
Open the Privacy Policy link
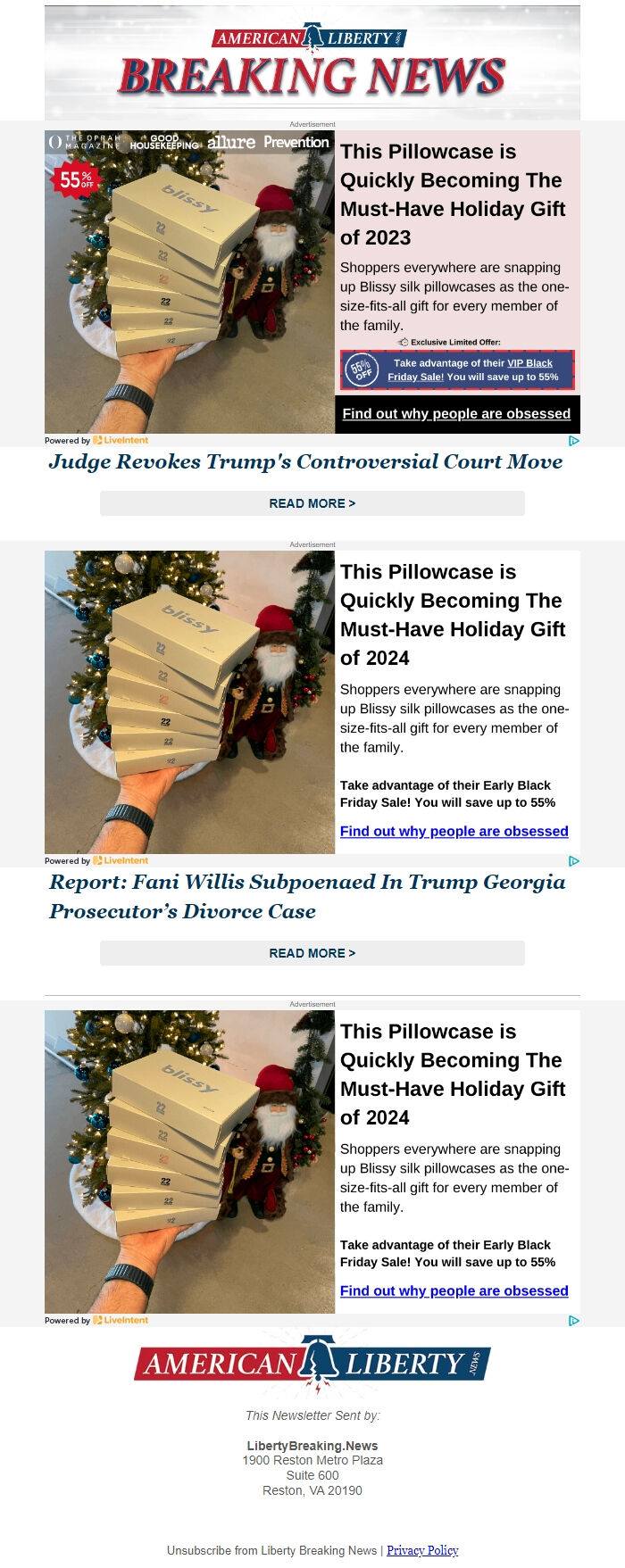tap(422, 1550)
